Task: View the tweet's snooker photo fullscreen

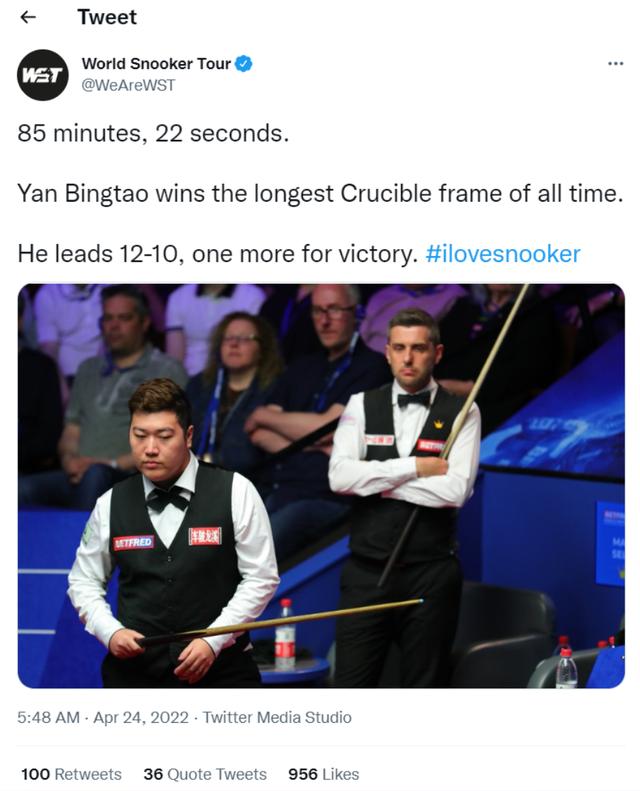Action: click(321, 485)
